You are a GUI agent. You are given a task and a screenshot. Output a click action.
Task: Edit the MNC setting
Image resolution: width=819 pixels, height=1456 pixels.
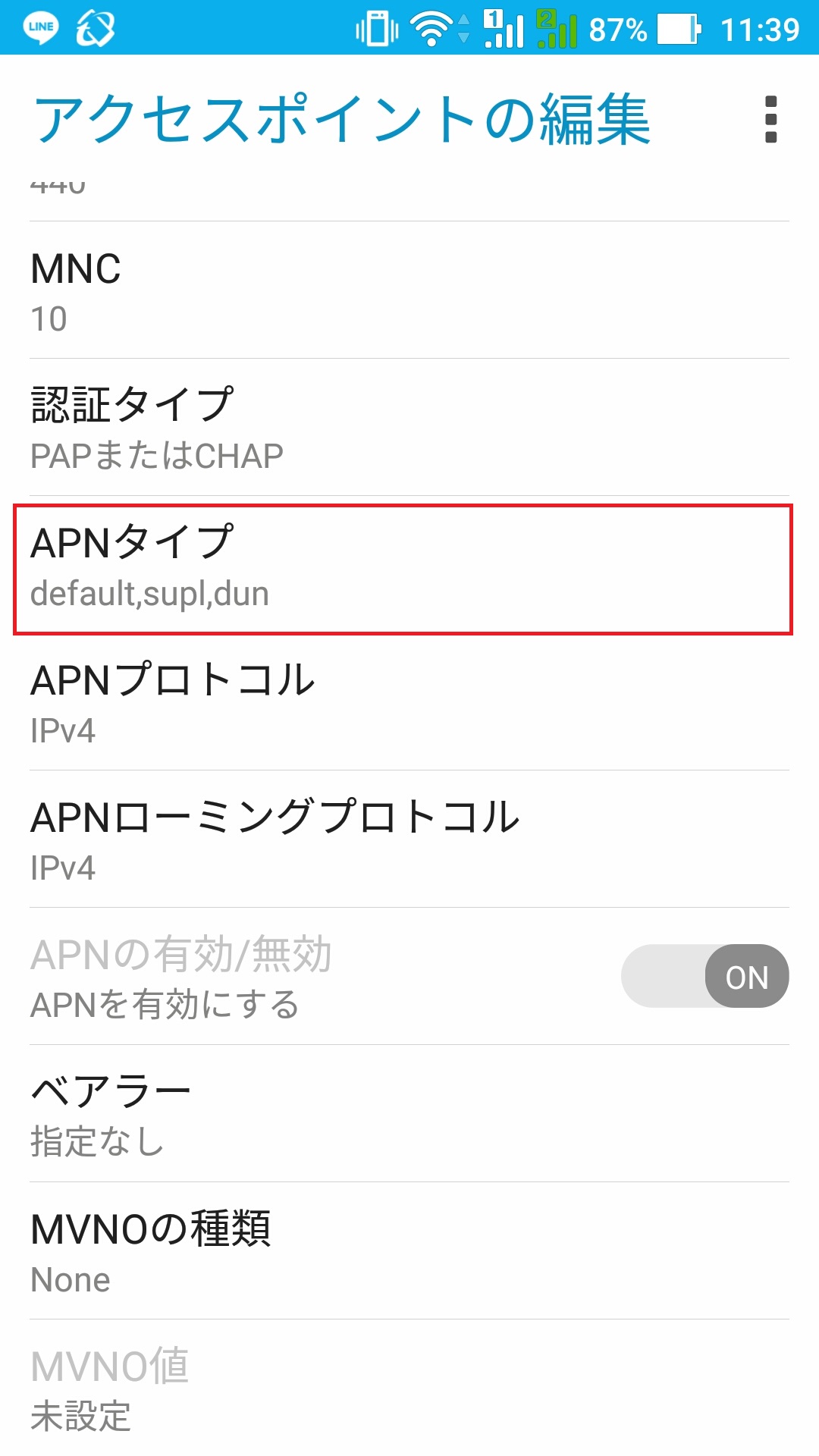[x=409, y=290]
